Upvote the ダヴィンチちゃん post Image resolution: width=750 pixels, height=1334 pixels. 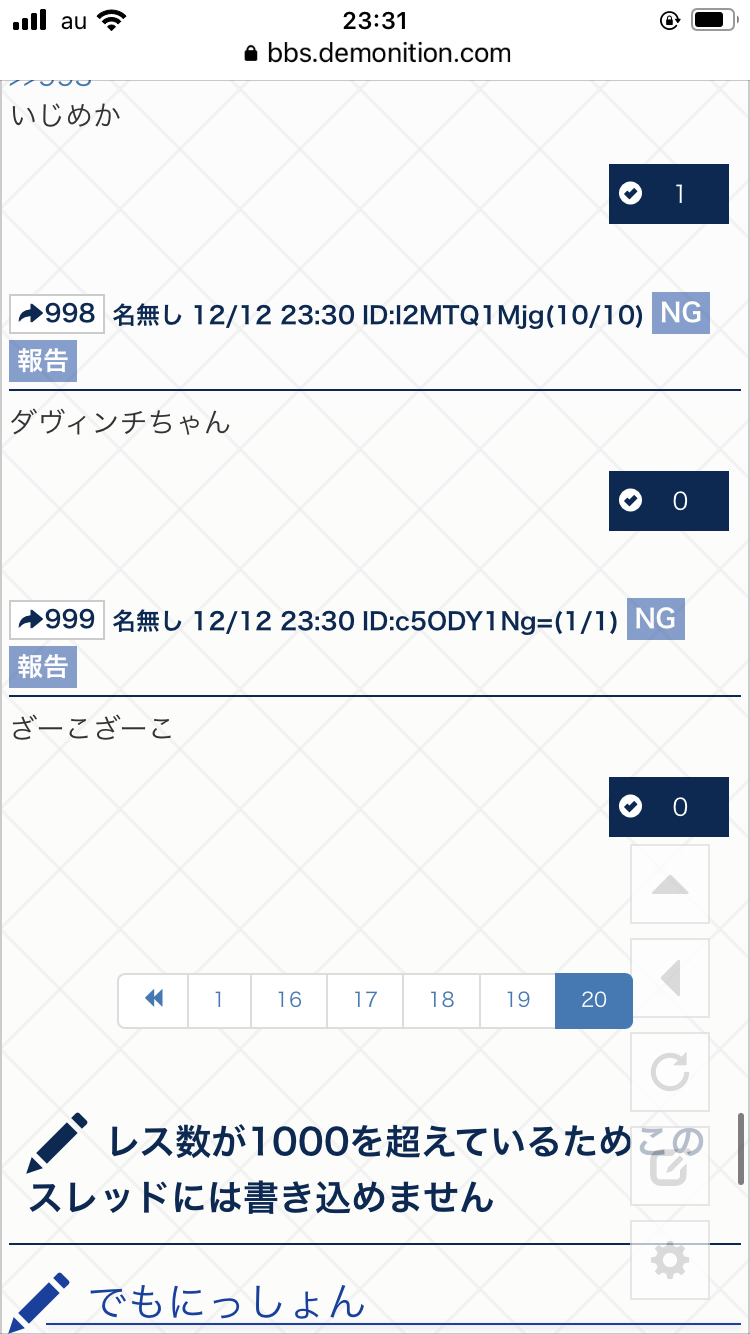[x=668, y=501]
